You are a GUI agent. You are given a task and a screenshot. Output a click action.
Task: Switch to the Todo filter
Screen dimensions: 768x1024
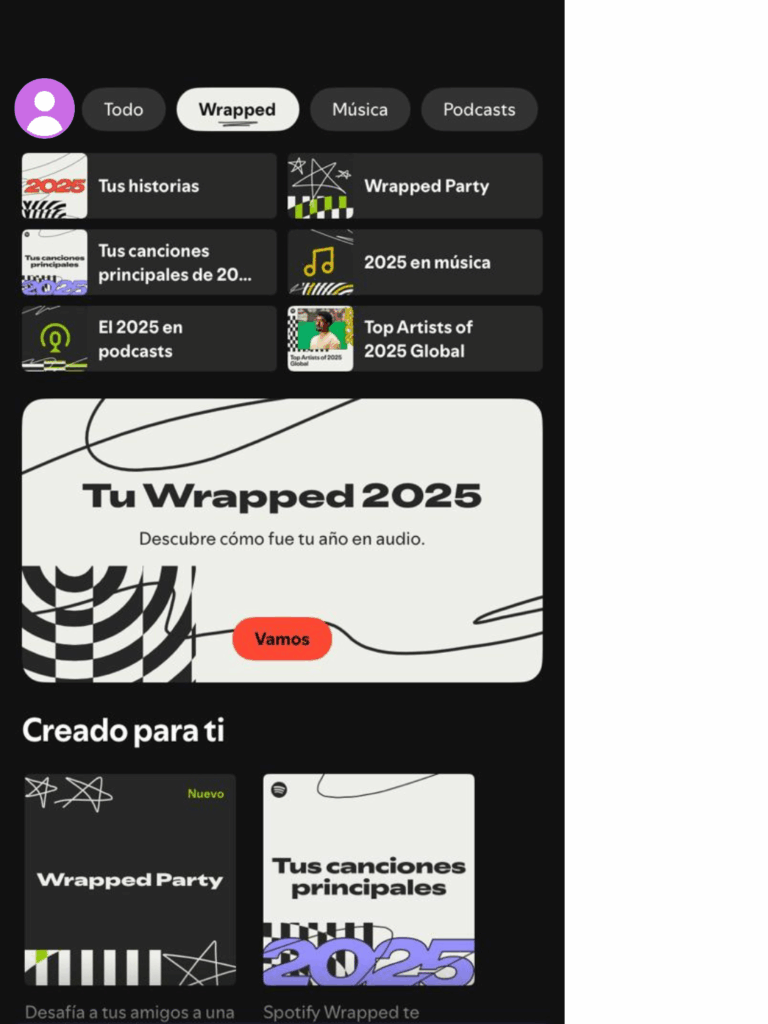pyautogui.click(x=123, y=109)
